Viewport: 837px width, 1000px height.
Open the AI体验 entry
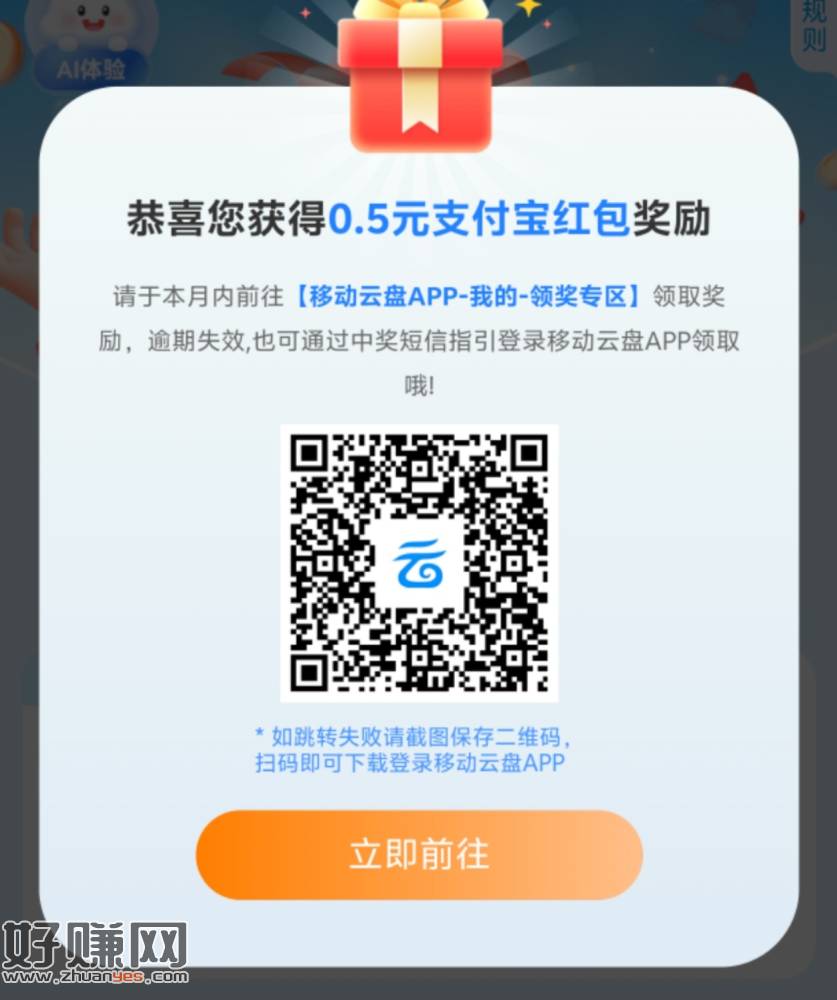point(91,68)
